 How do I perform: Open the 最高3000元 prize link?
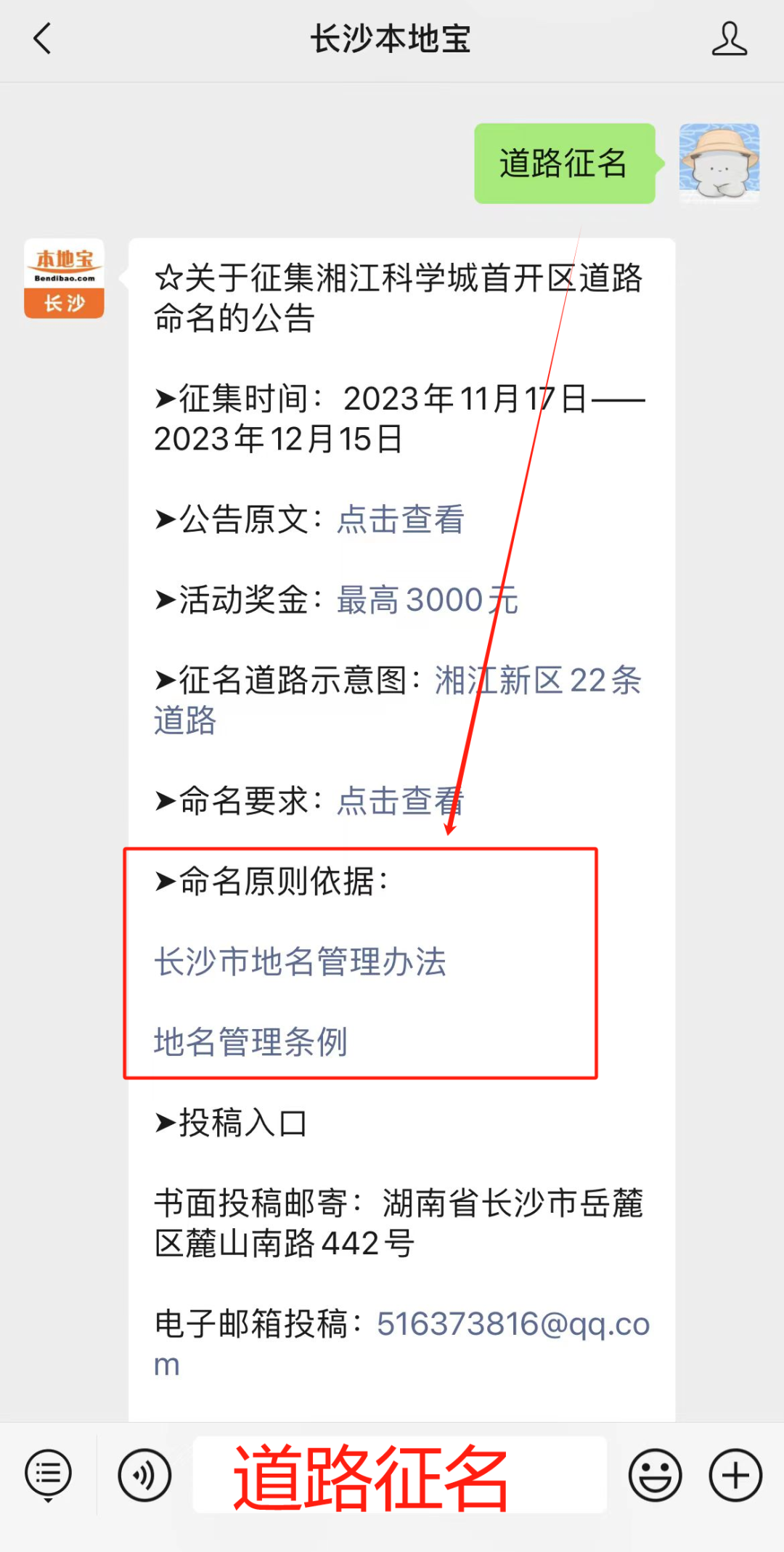(x=428, y=600)
